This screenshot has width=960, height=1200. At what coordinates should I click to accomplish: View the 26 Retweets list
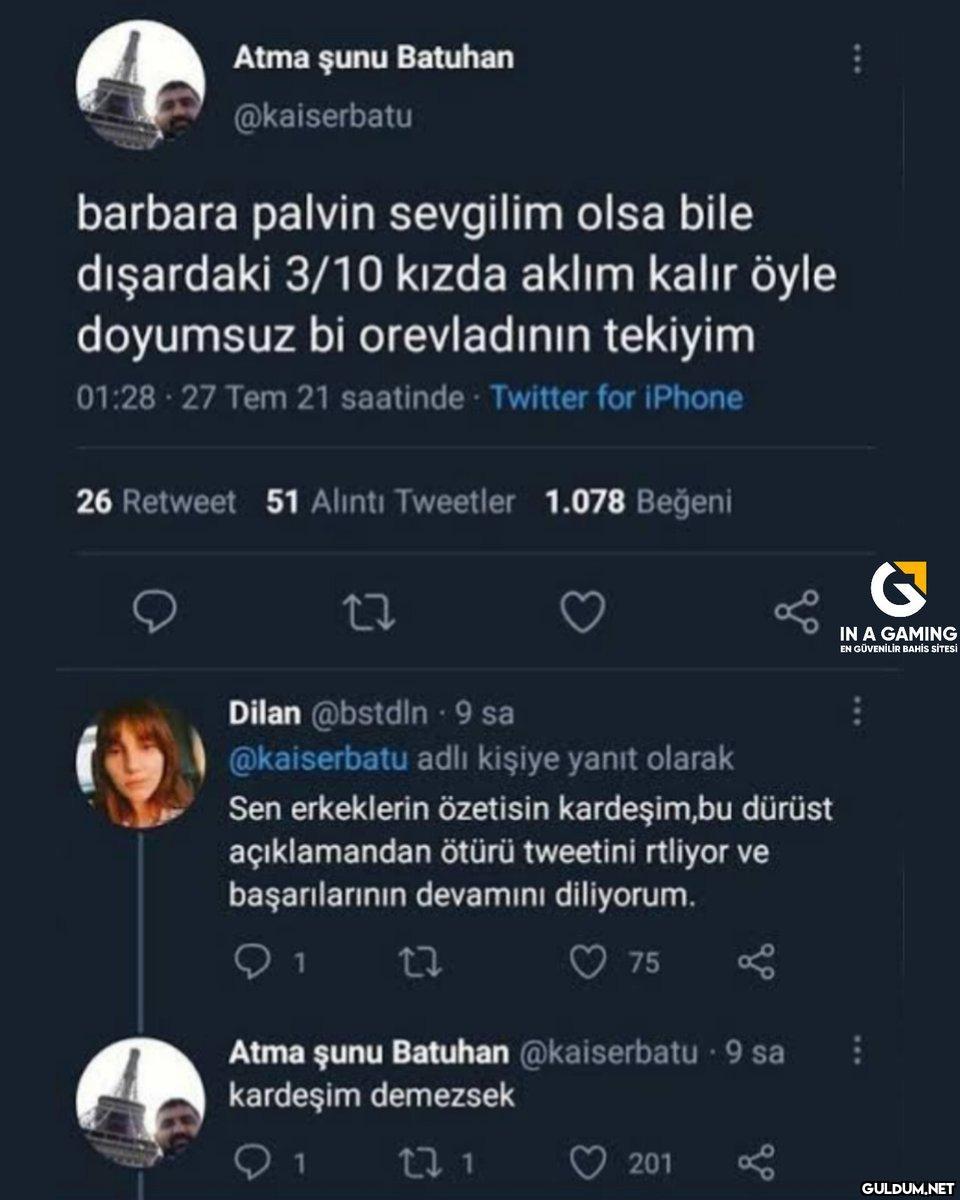click(156, 501)
